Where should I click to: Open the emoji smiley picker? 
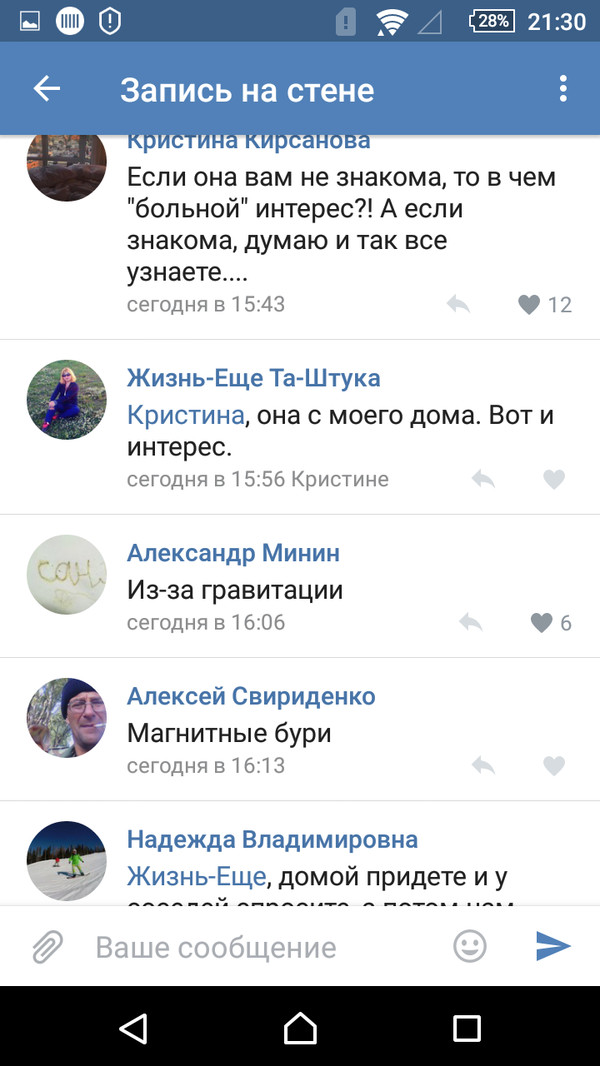tap(470, 946)
